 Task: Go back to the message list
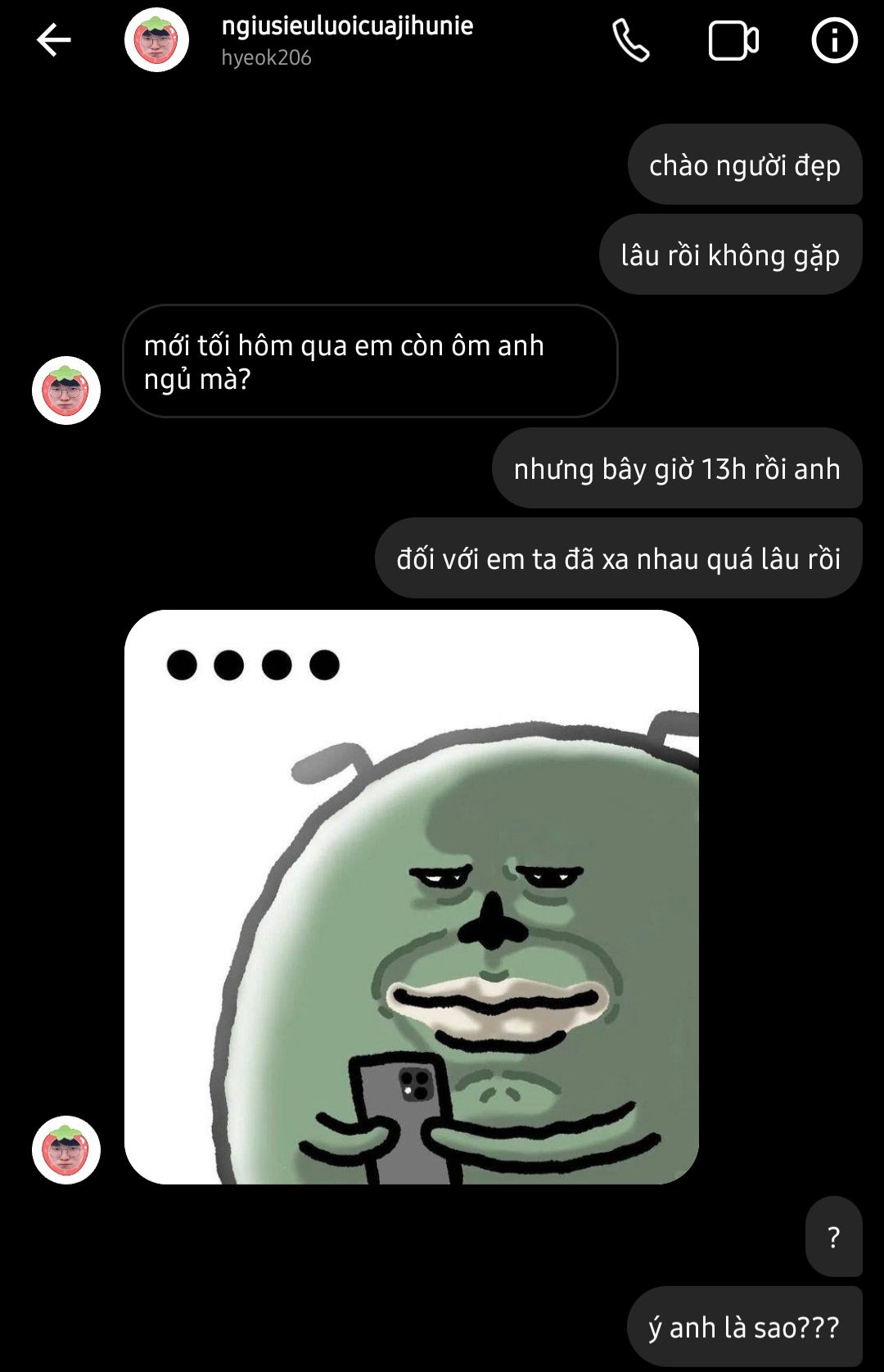pos(54,40)
